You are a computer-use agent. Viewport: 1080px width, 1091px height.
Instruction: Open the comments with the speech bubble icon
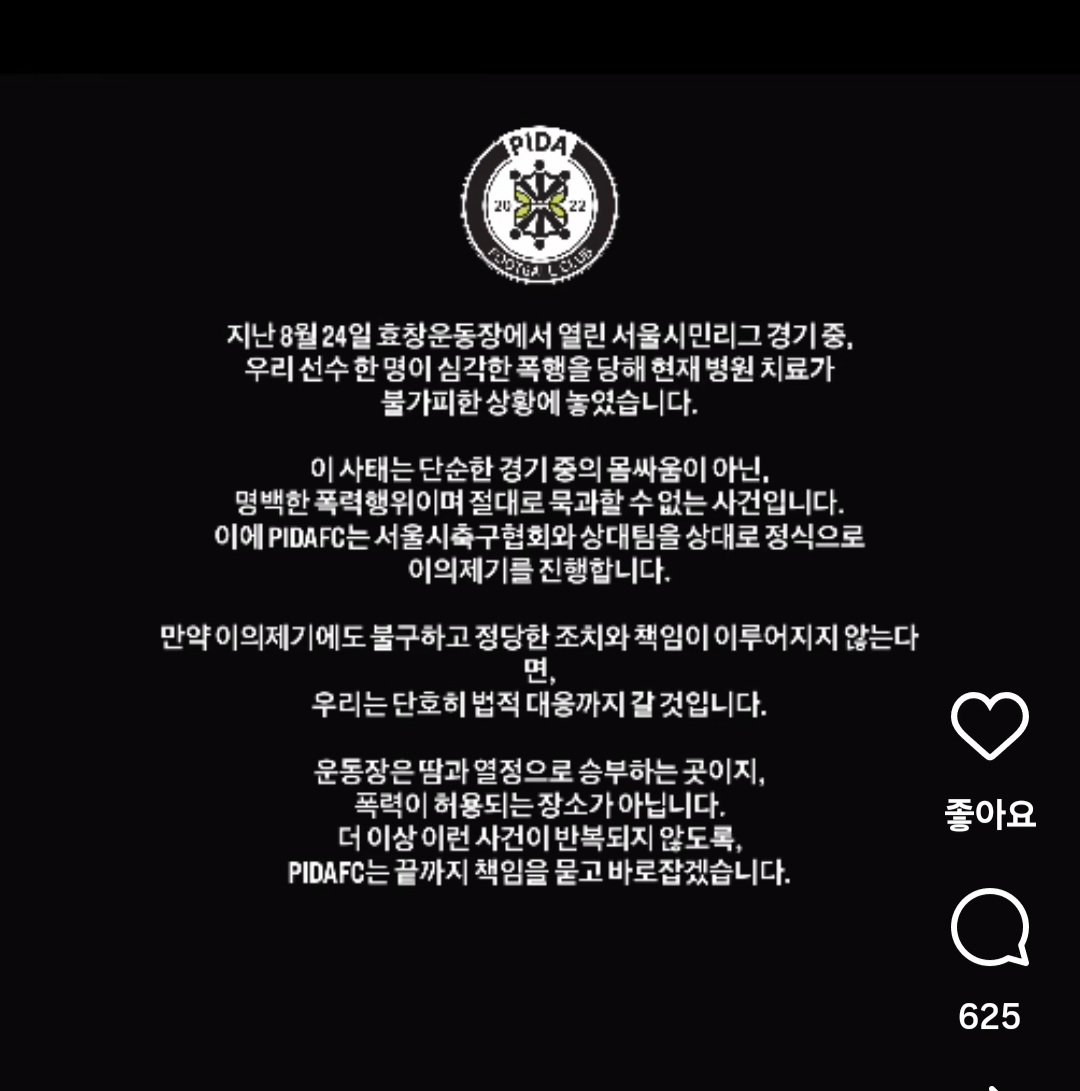(x=989, y=926)
